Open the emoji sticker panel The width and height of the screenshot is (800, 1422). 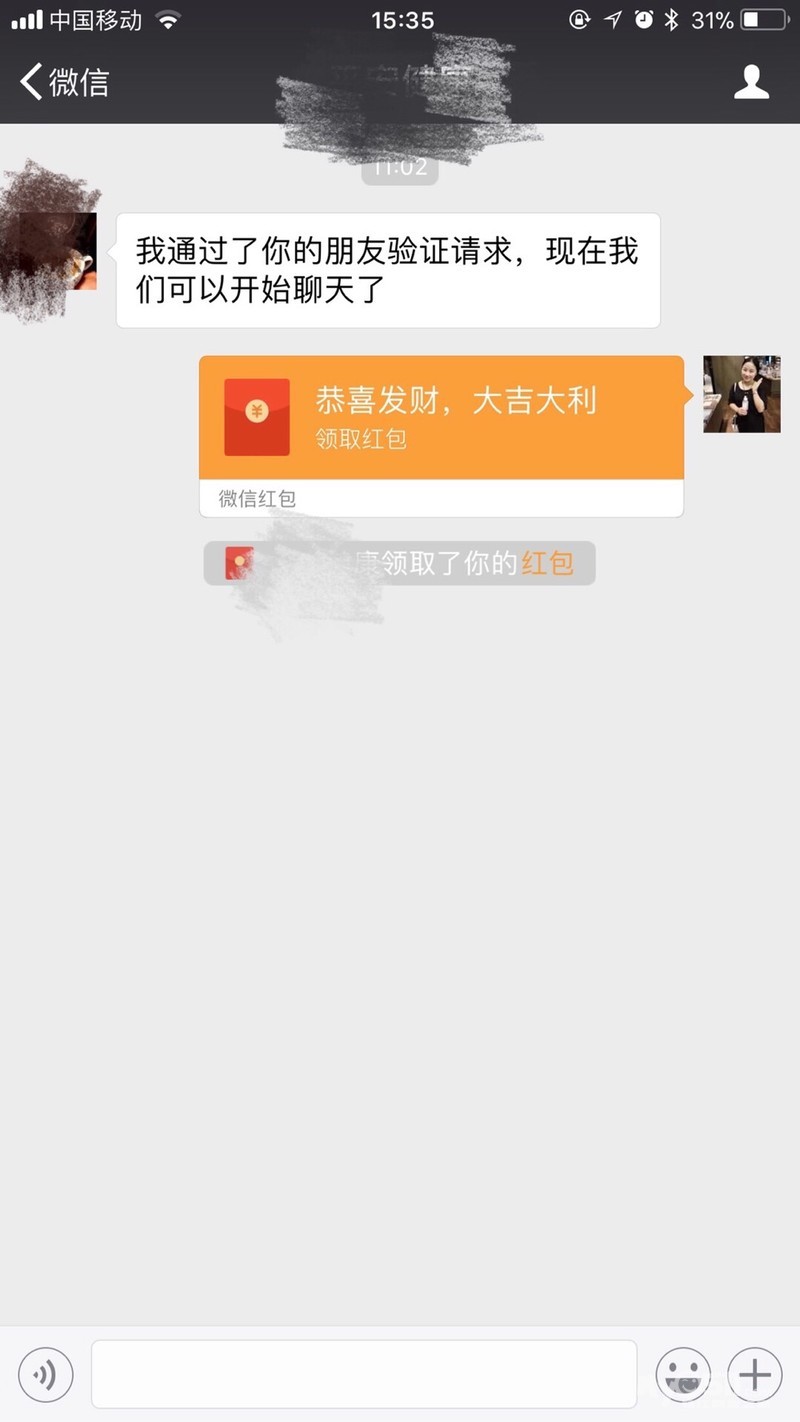tap(683, 1375)
